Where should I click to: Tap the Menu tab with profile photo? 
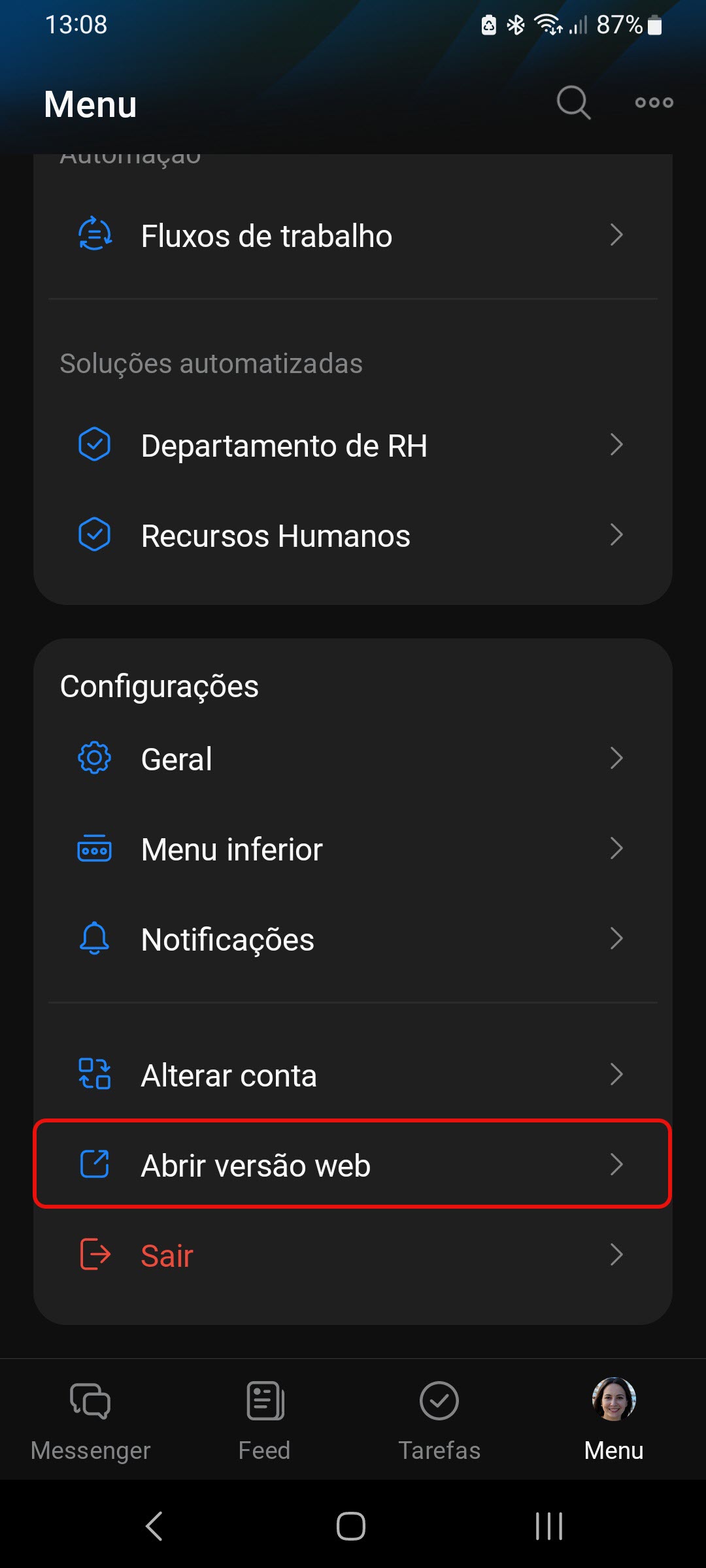(614, 1419)
